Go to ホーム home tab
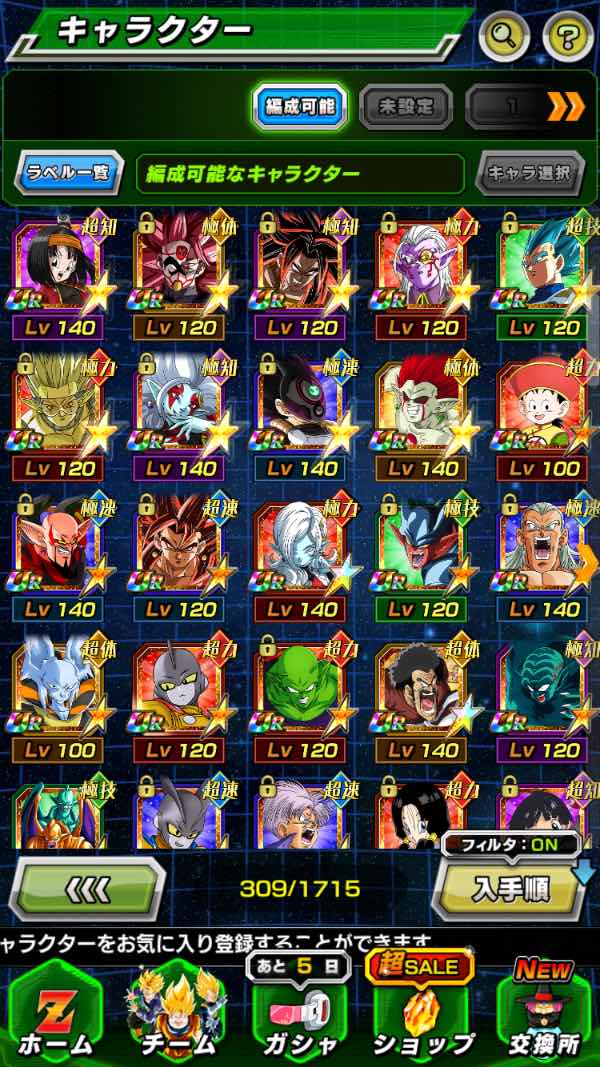This screenshot has height=1067, width=600. pyautogui.click(x=56, y=1012)
